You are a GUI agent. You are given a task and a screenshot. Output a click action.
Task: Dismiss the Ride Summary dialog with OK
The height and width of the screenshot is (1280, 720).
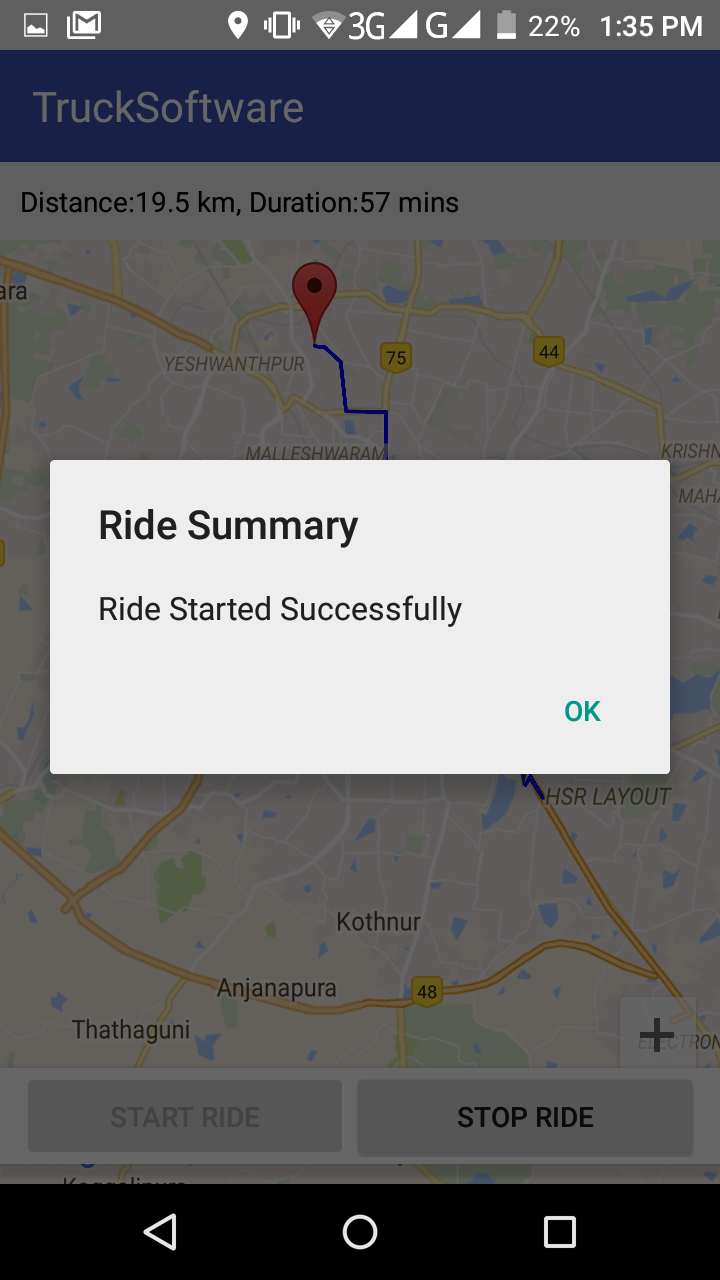tap(582, 711)
